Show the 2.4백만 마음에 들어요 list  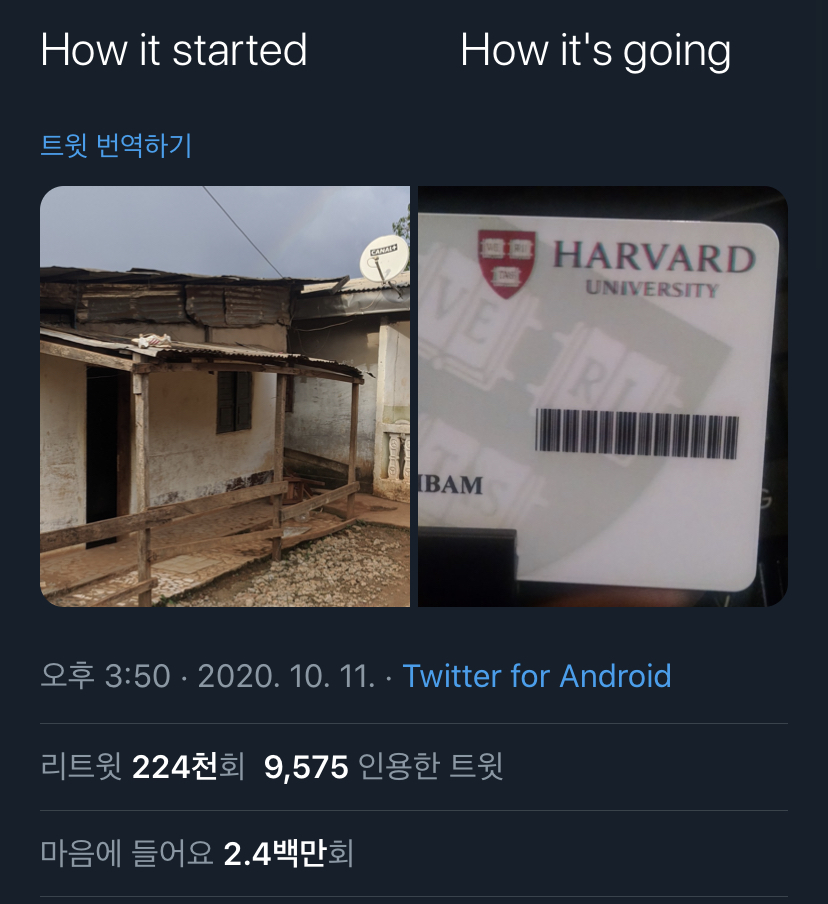[197, 854]
